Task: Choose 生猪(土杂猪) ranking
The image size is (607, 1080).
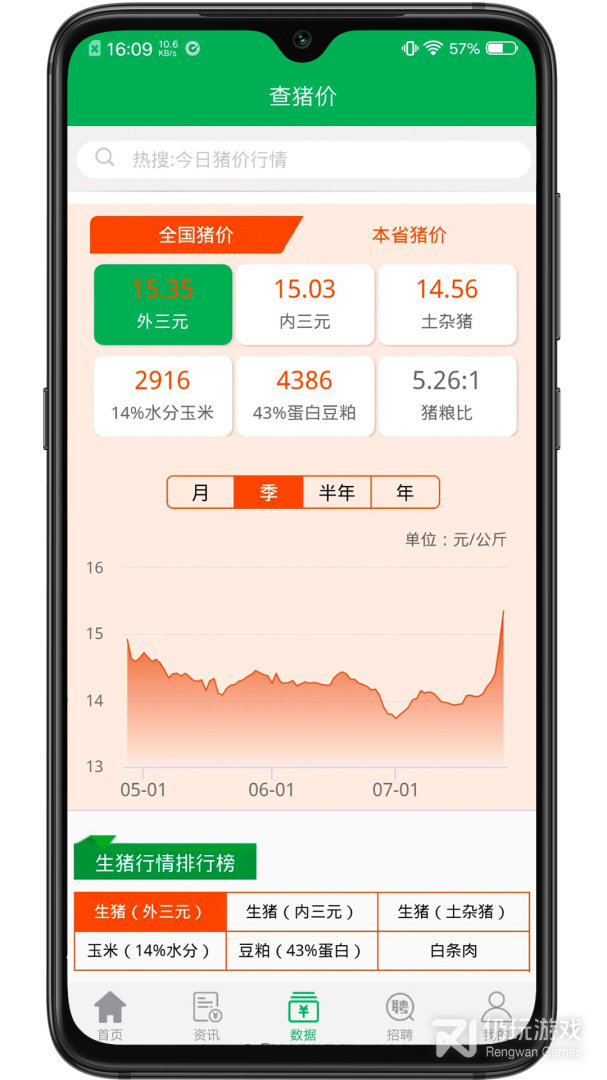Action: 452,912
